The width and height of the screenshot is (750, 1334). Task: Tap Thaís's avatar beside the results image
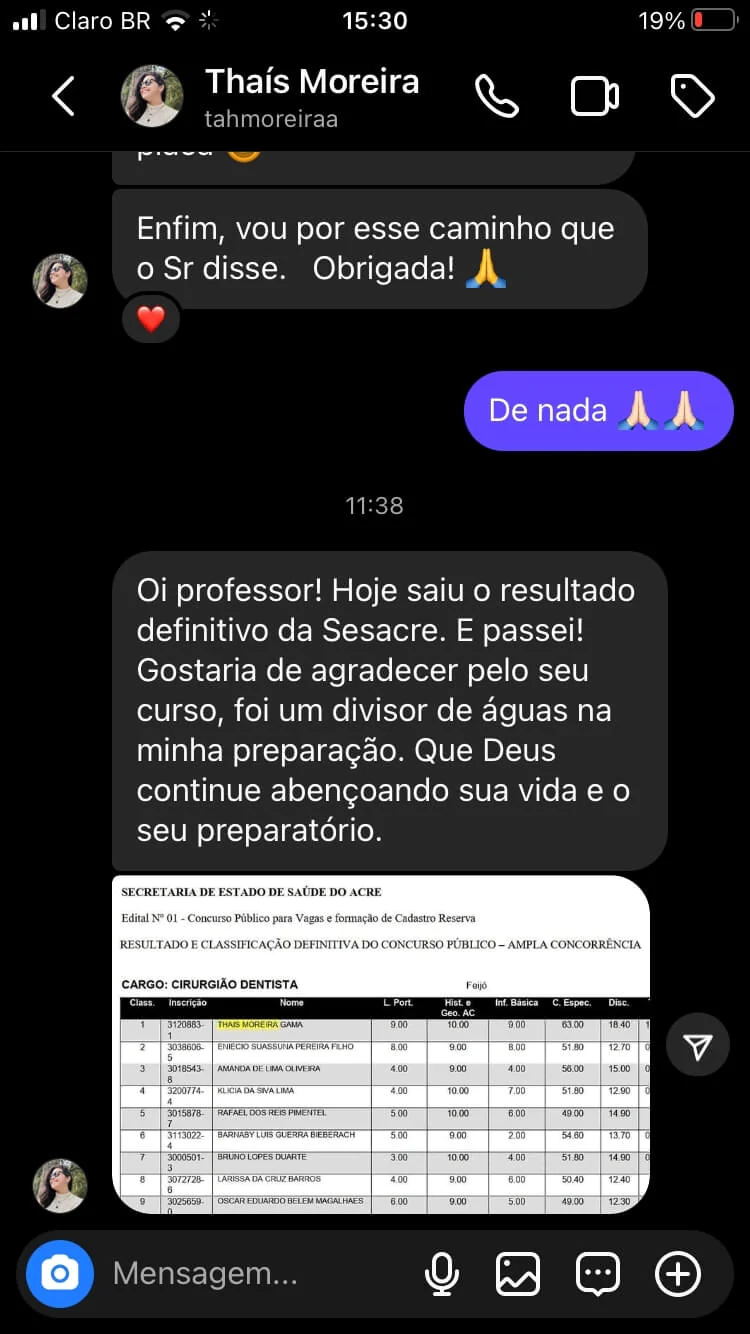(60, 1185)
